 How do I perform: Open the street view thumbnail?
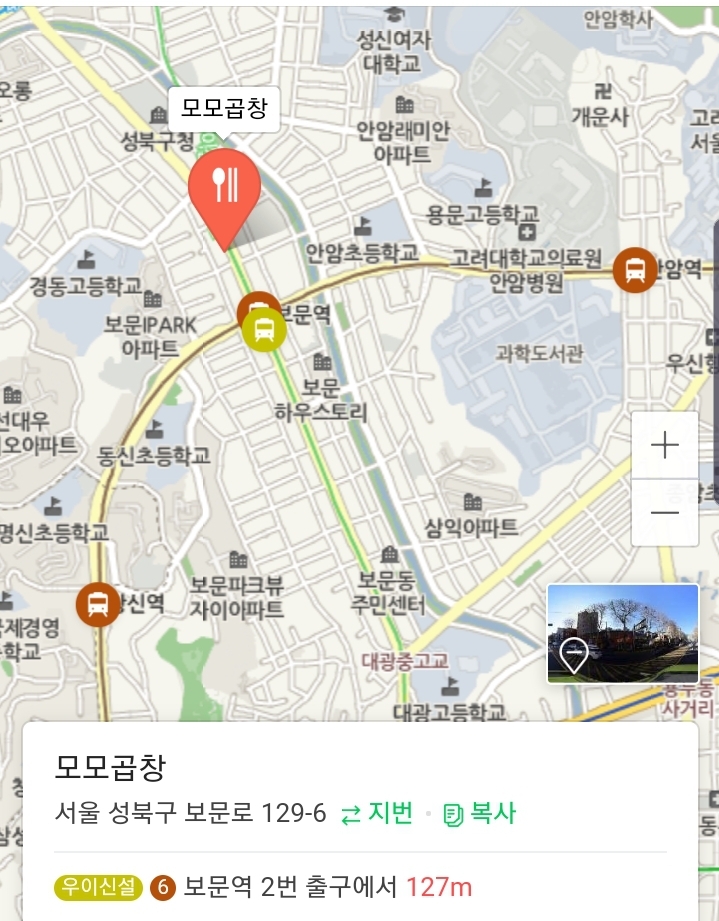pyautogui.click(x=622, y=634)
